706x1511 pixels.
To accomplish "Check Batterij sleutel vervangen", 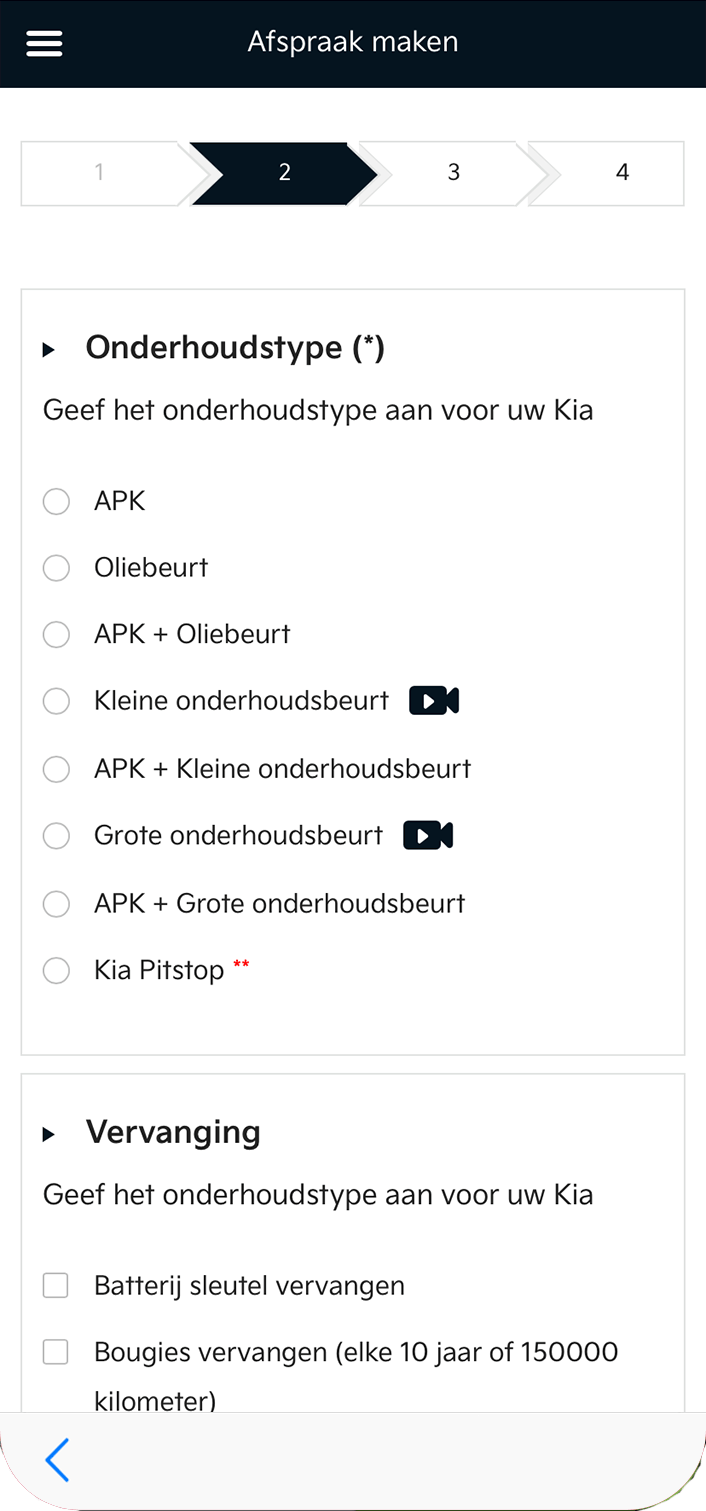I will [56, 1286].
